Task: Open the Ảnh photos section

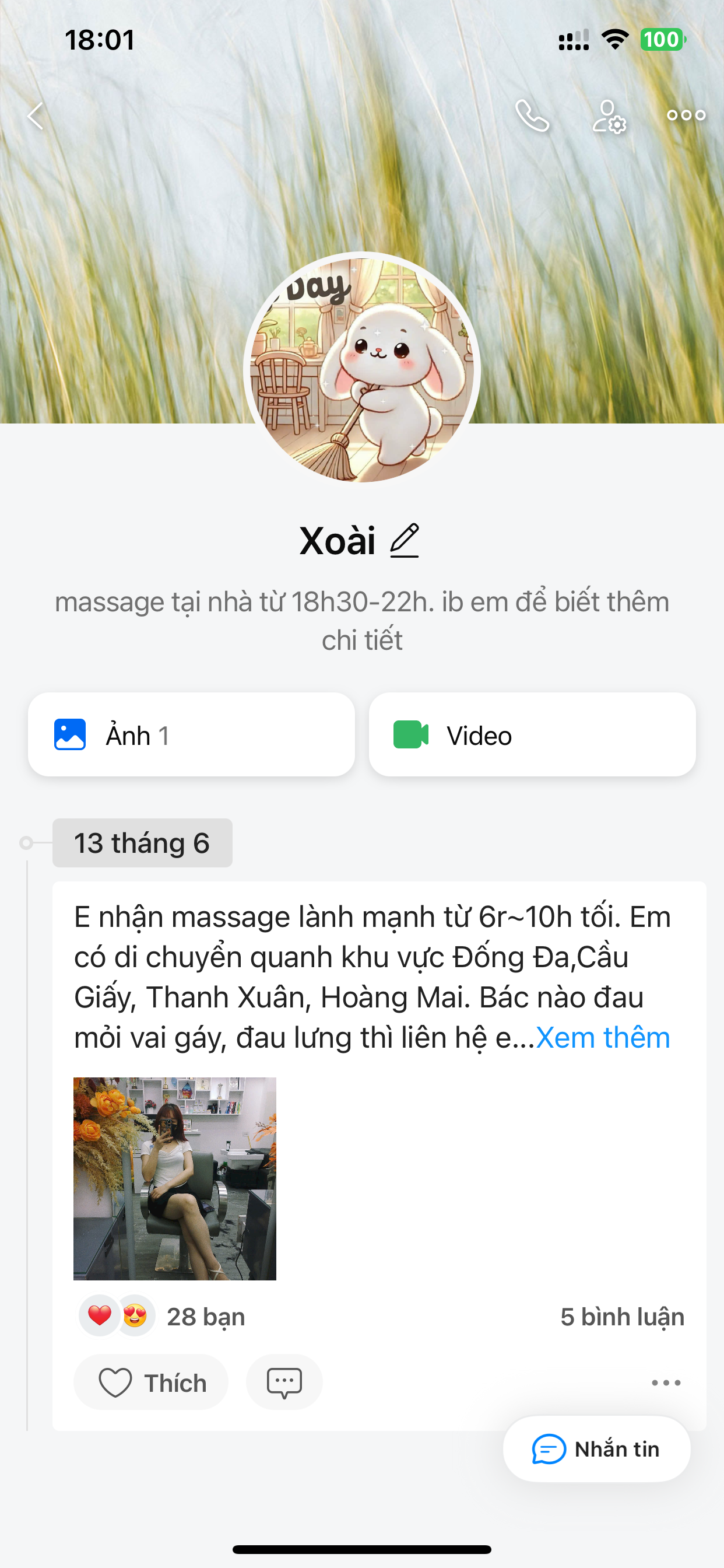Action: click(191, 734)
